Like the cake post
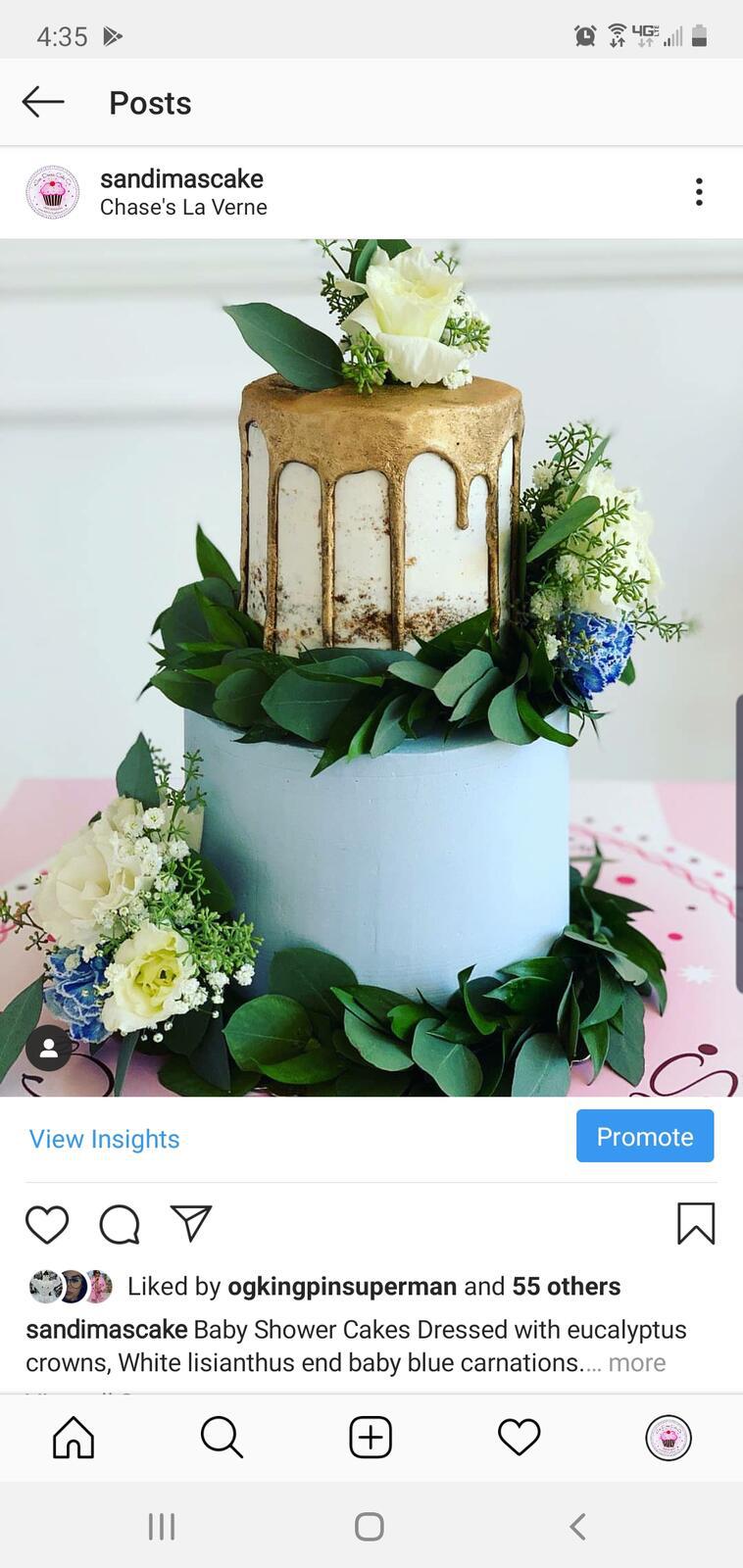This screenshot has width=743, height=1568. (47, 1225)
